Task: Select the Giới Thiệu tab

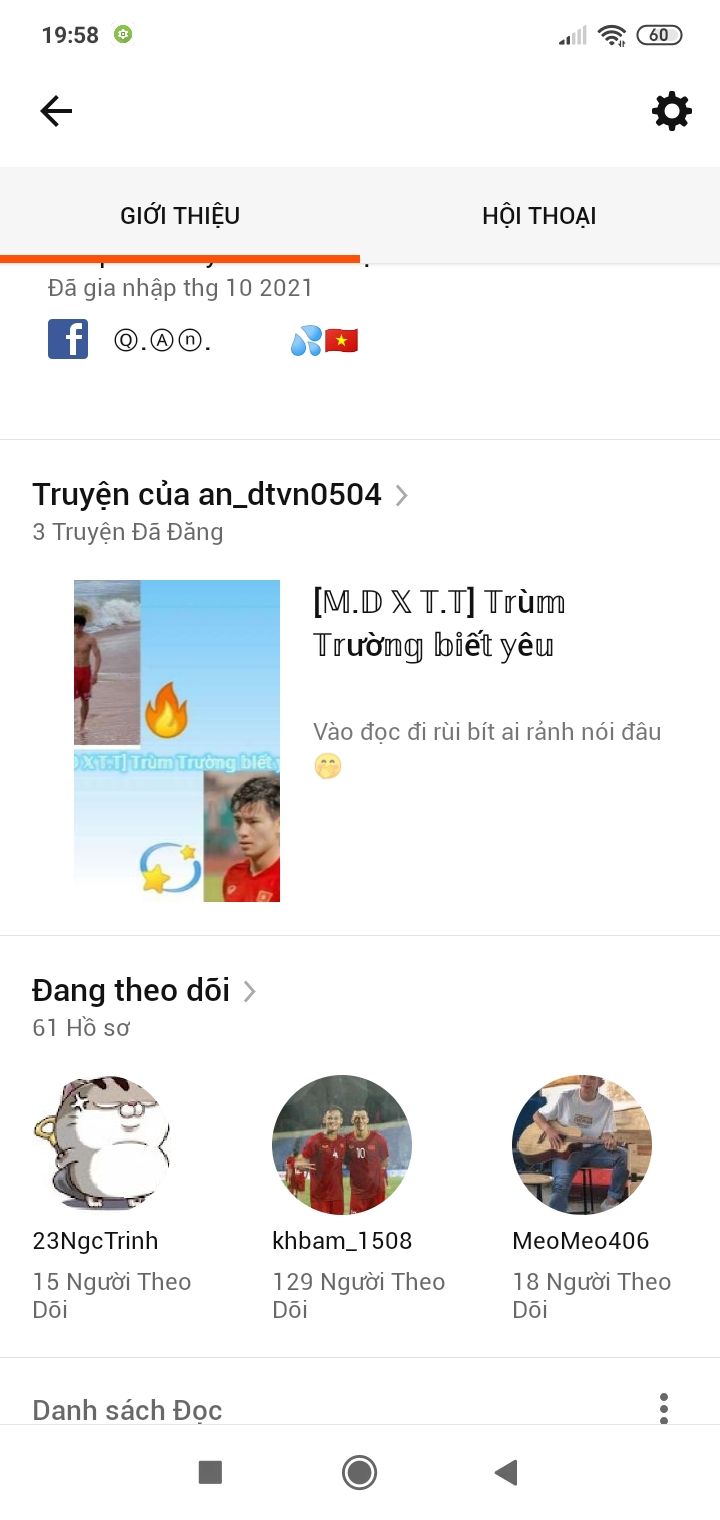Action: [x=180, y=216]
